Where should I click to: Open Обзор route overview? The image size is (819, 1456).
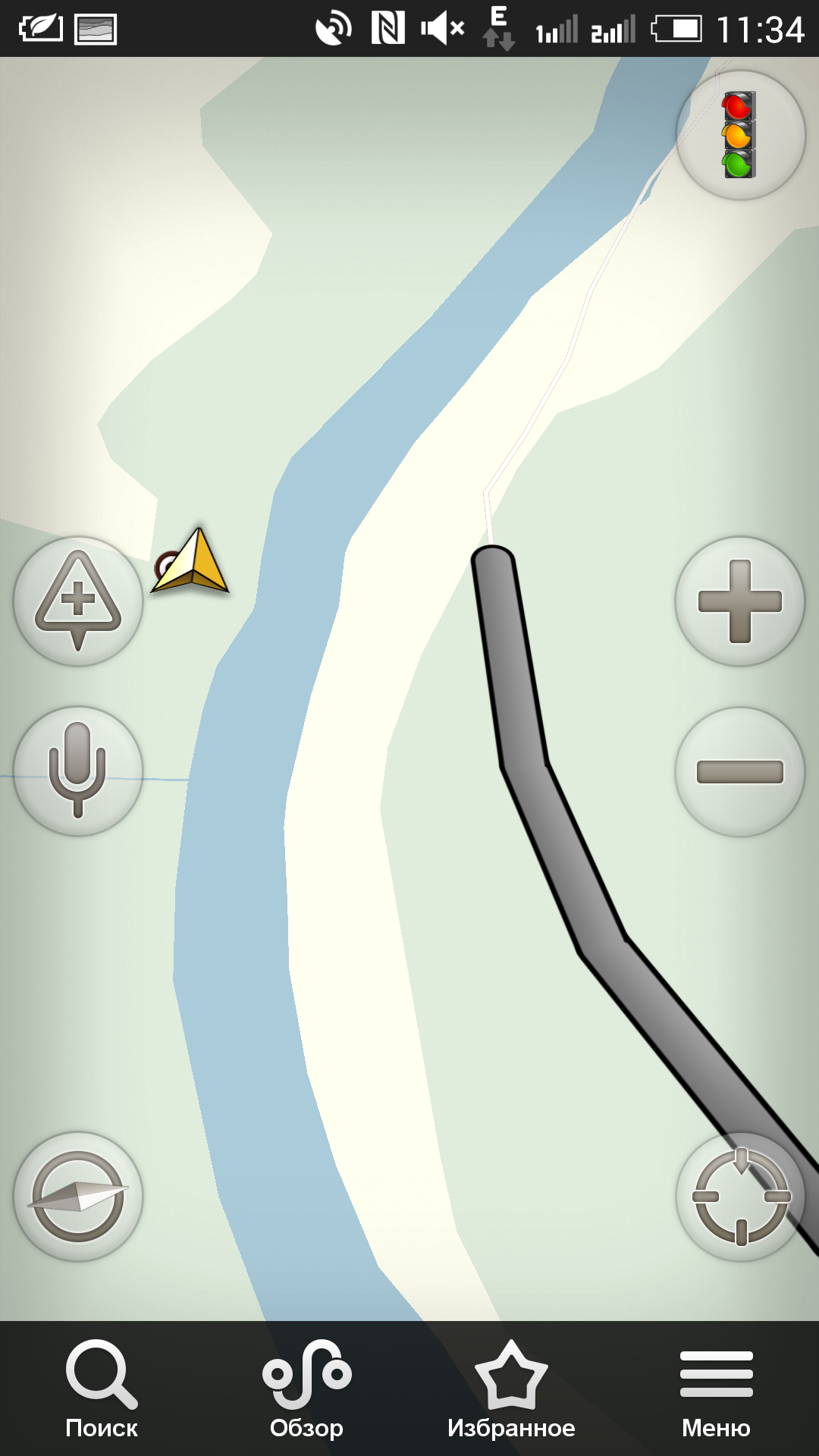[x=306, y=1389]
